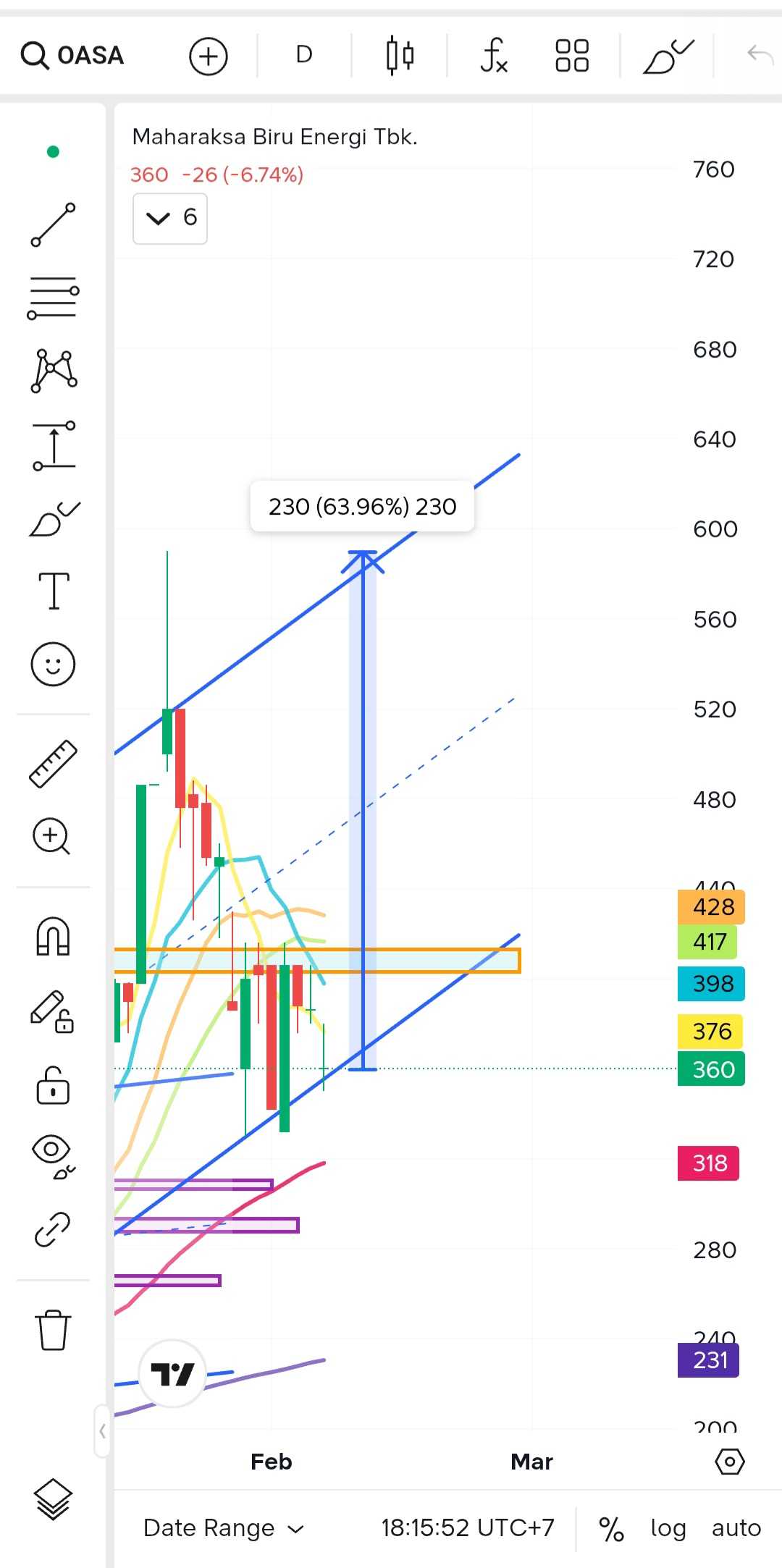Image resolution: width=782 pixels, height=1568 pixels.
Task: Expand the collapsed indicator legend showing 6
Action: tap(170, 218)
